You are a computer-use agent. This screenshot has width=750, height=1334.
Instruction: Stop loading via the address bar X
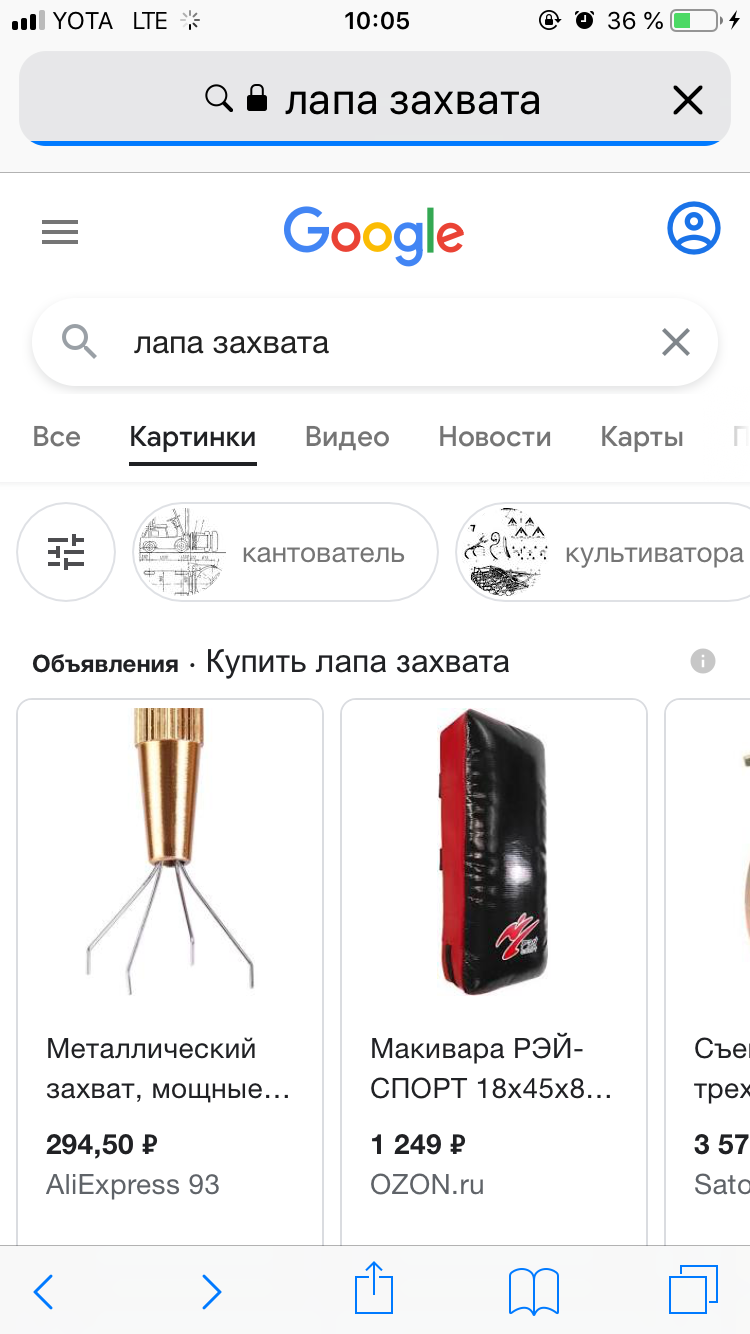point(687,100)
